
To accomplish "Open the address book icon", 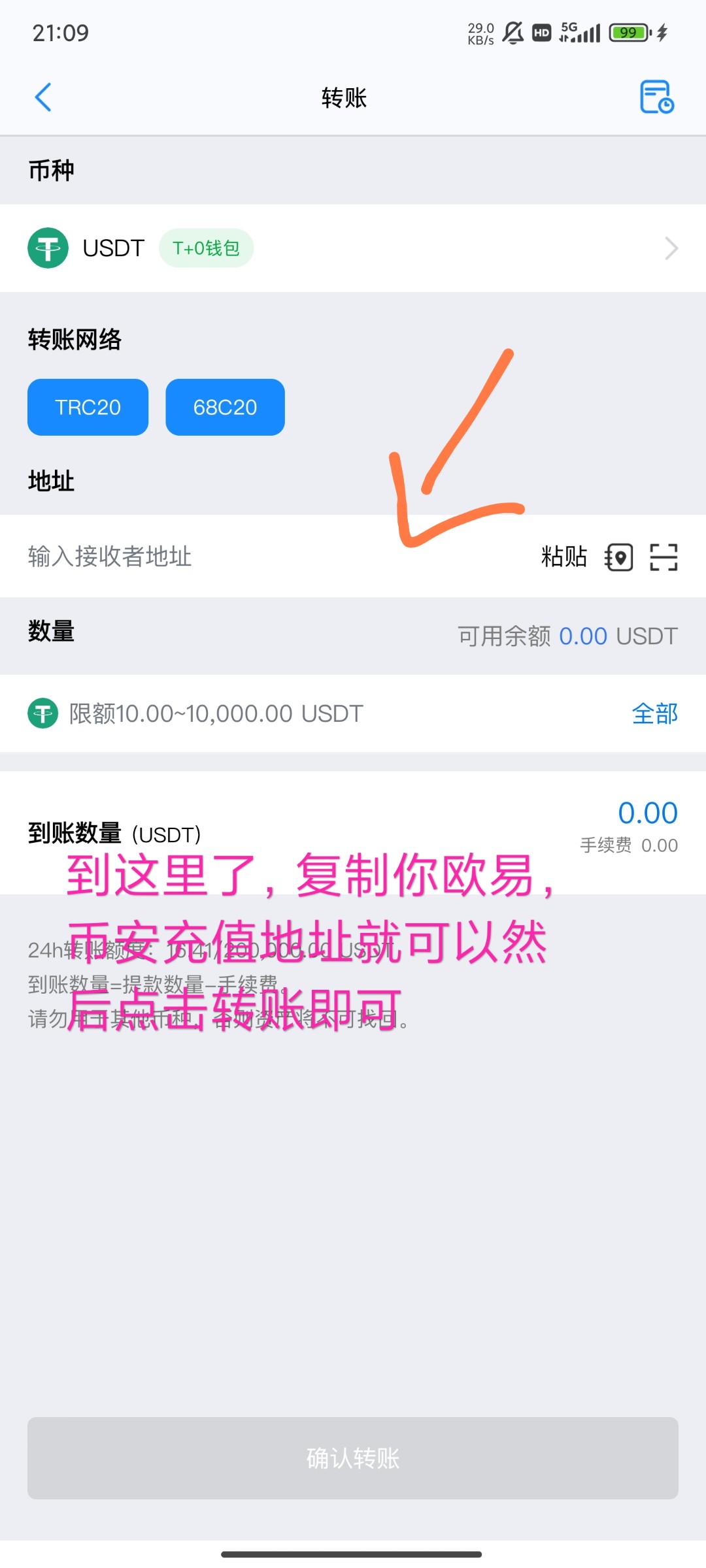I will pos(618,557).
